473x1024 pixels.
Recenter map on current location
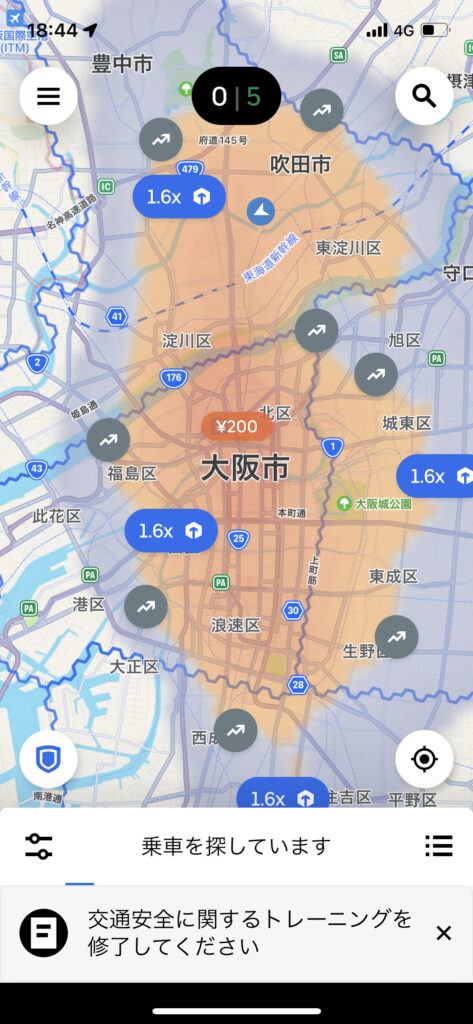[x=424, y=759]
